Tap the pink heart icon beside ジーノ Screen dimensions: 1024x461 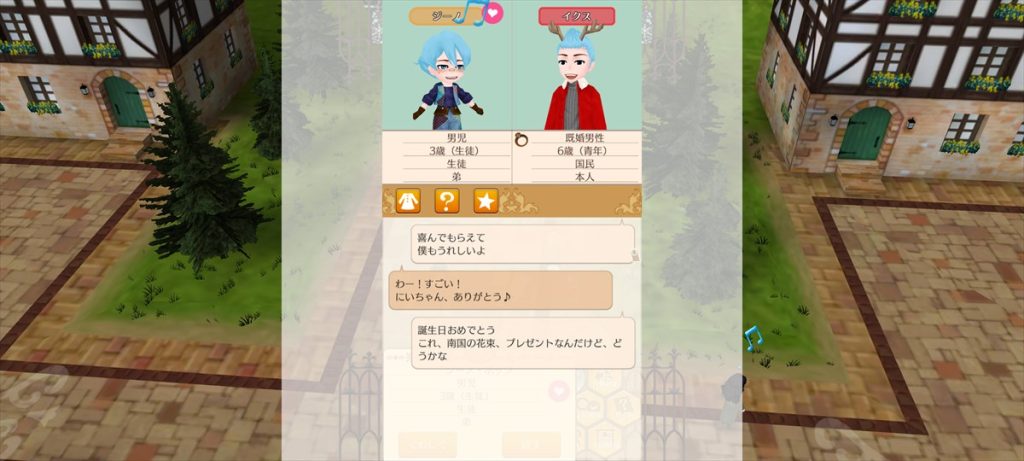tap(494, 15)
